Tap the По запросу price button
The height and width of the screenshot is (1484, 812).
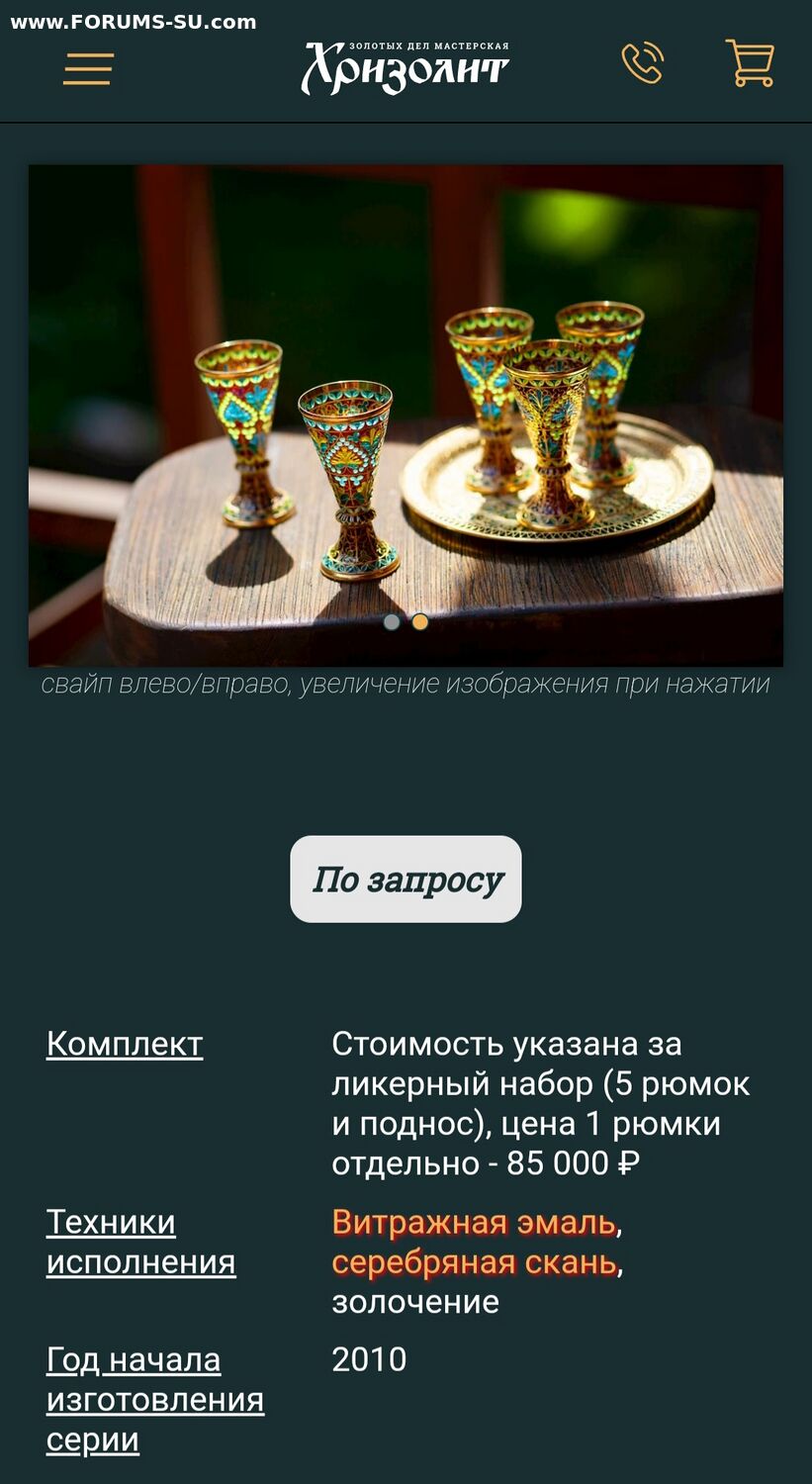pos(406,880)
